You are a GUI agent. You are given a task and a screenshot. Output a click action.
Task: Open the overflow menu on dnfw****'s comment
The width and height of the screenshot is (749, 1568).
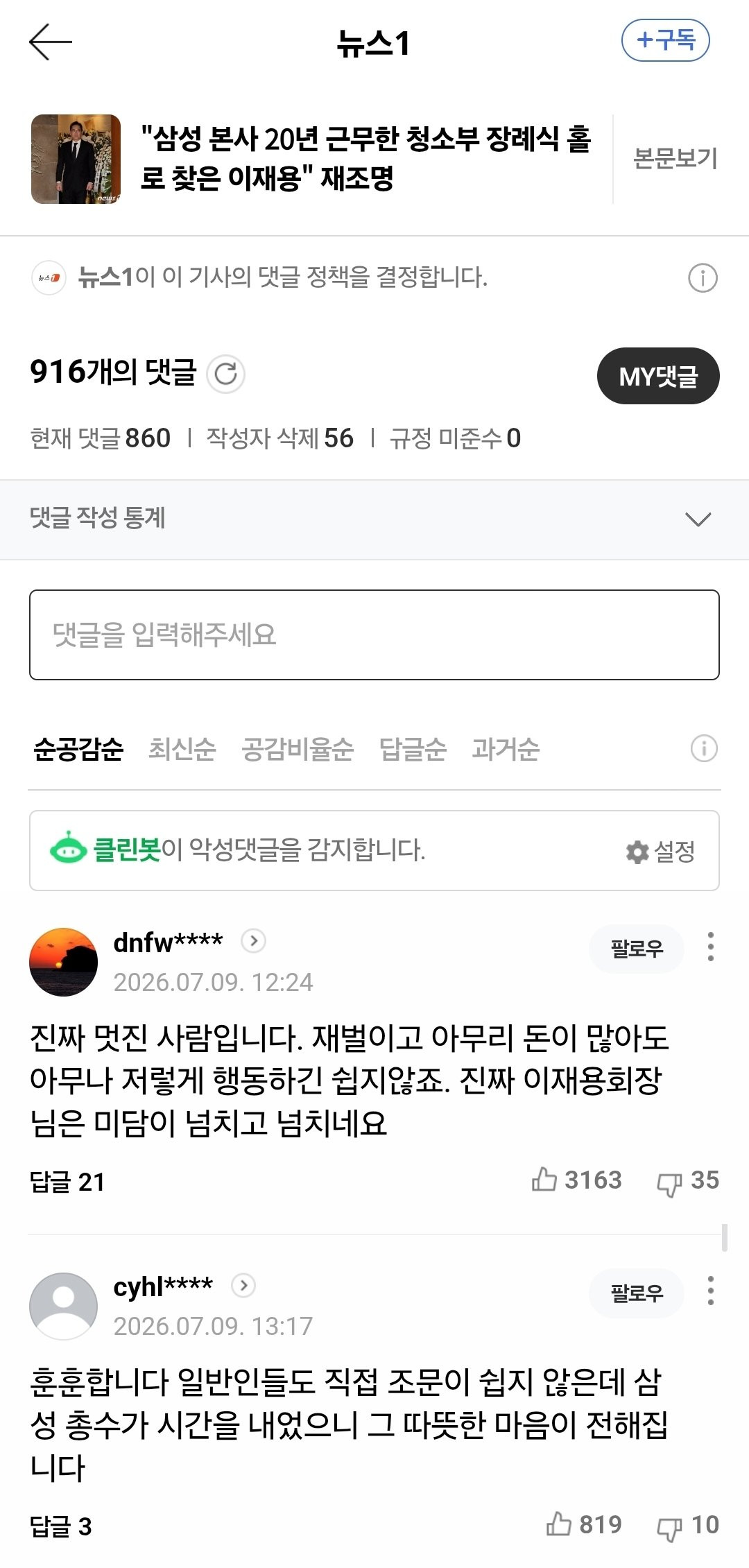click(710, 947)
